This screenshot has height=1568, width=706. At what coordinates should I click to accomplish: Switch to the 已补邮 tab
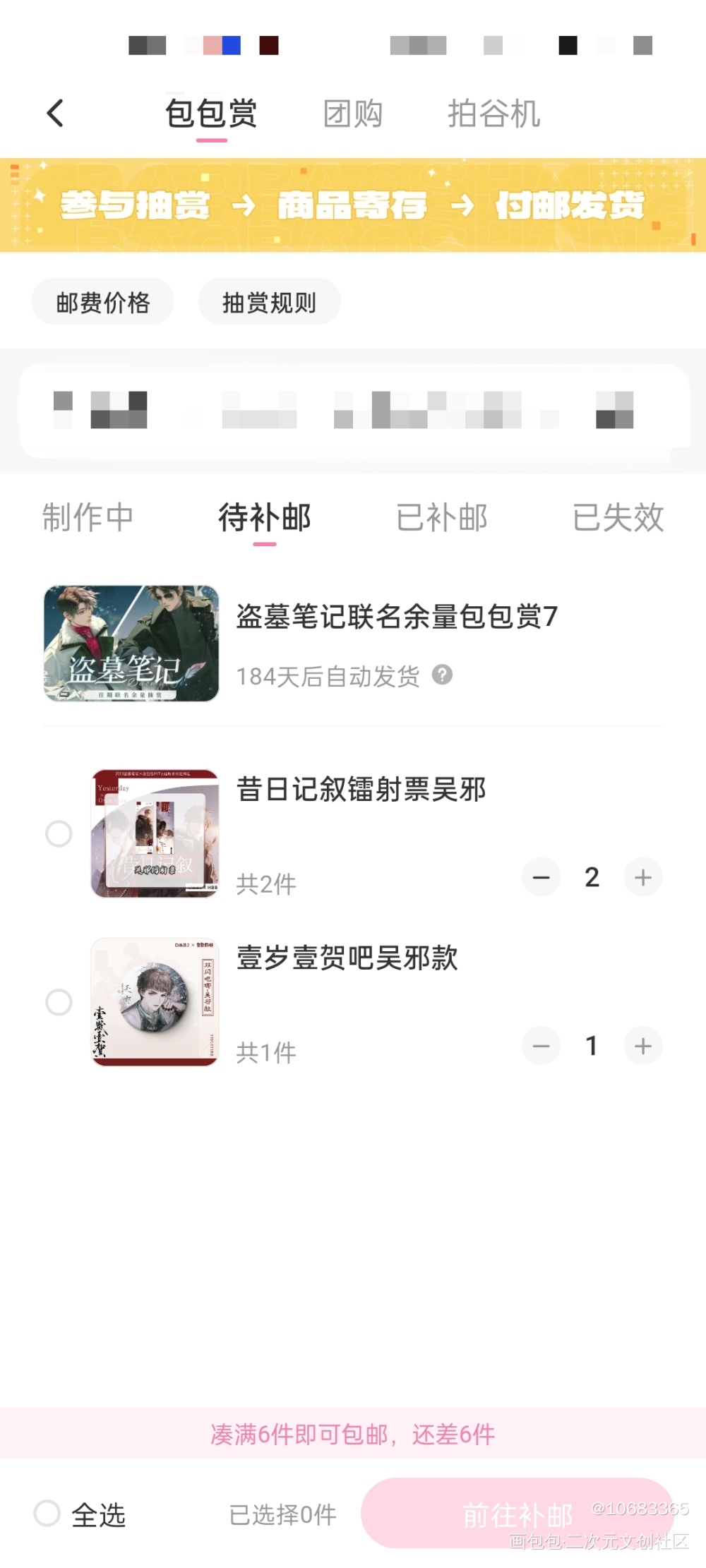[441, 517]
